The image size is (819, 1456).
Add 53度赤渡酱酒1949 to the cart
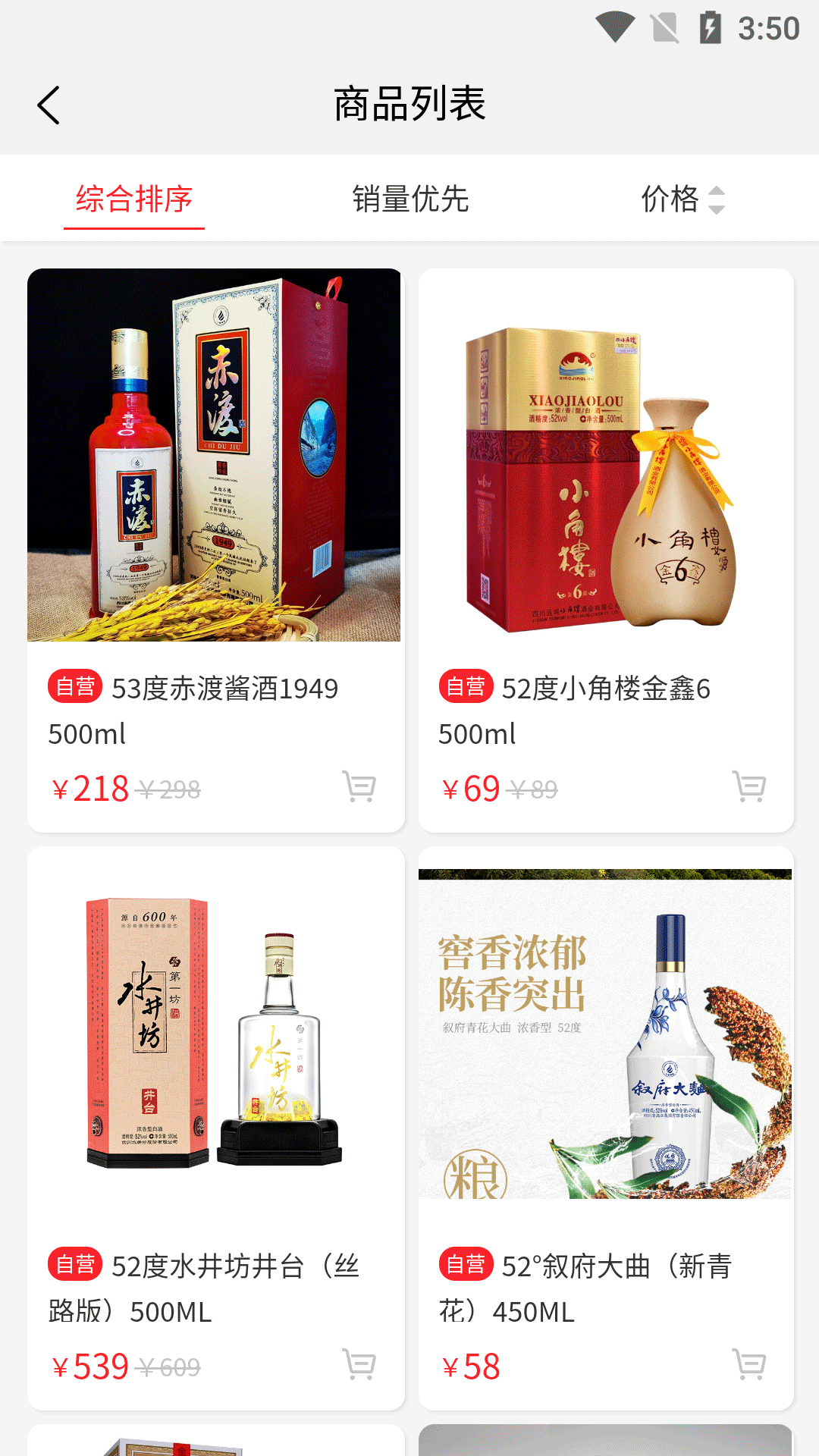click(359, 786)
